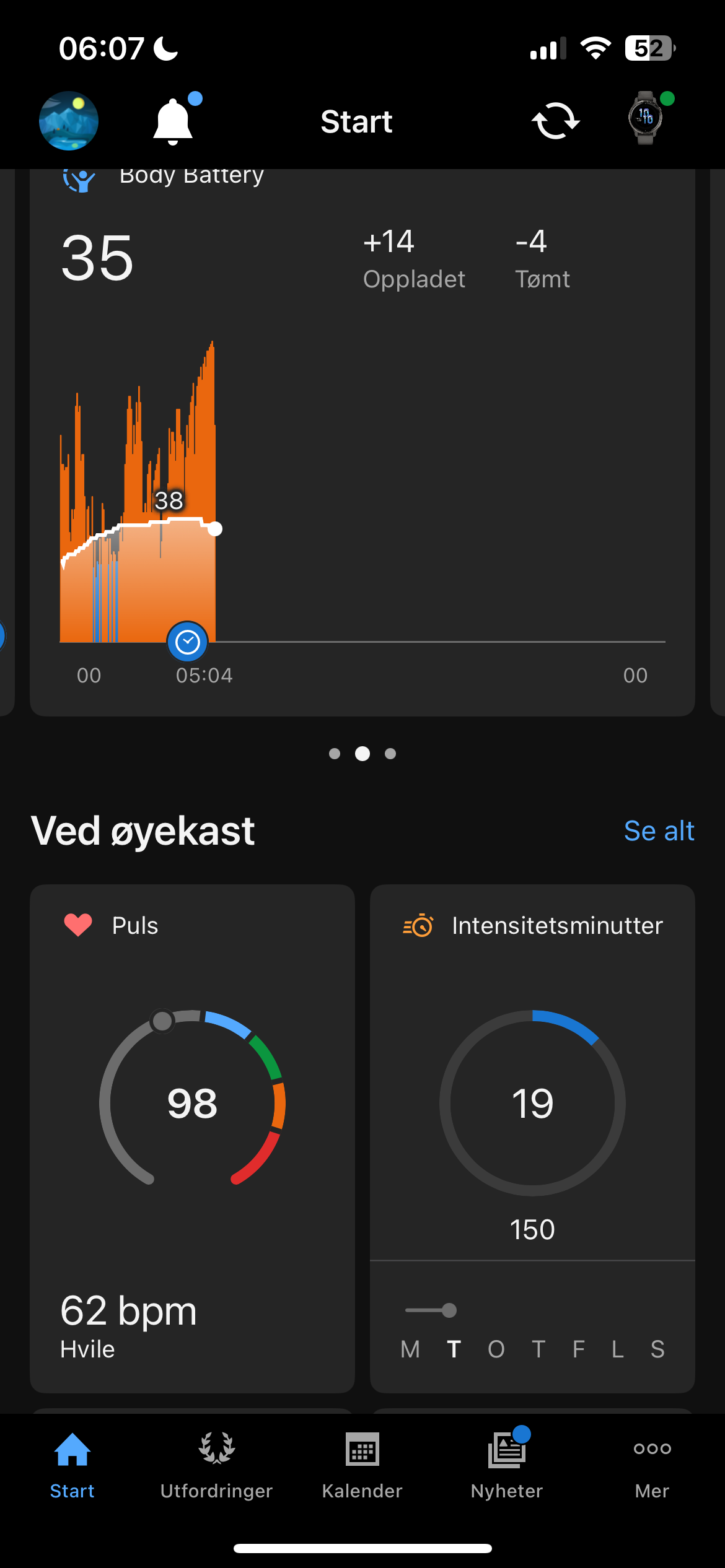
Task: Open the Puls heart rate card
Action: (192, 1138)
